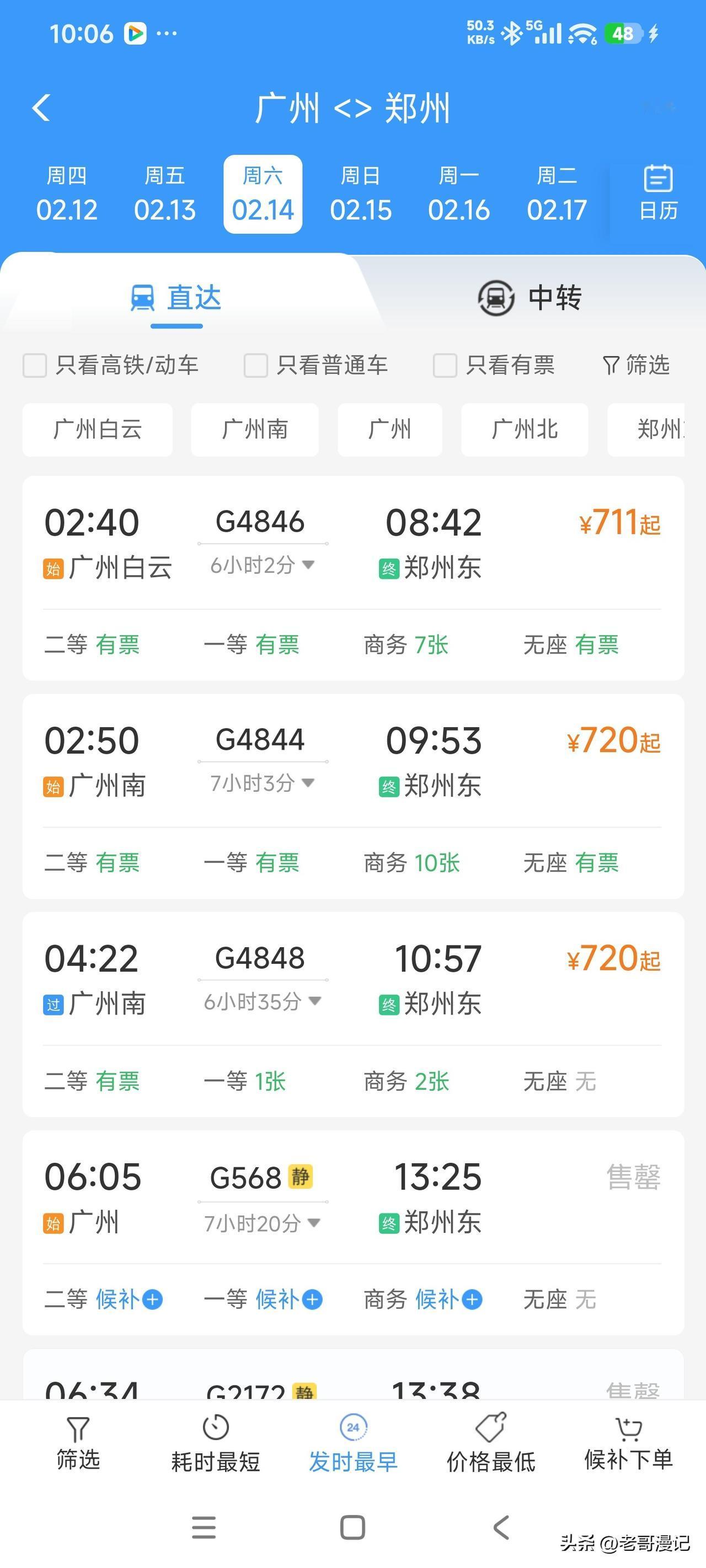
Task: Sort by 价格最低 lowest price
Action: [491, 1443]
